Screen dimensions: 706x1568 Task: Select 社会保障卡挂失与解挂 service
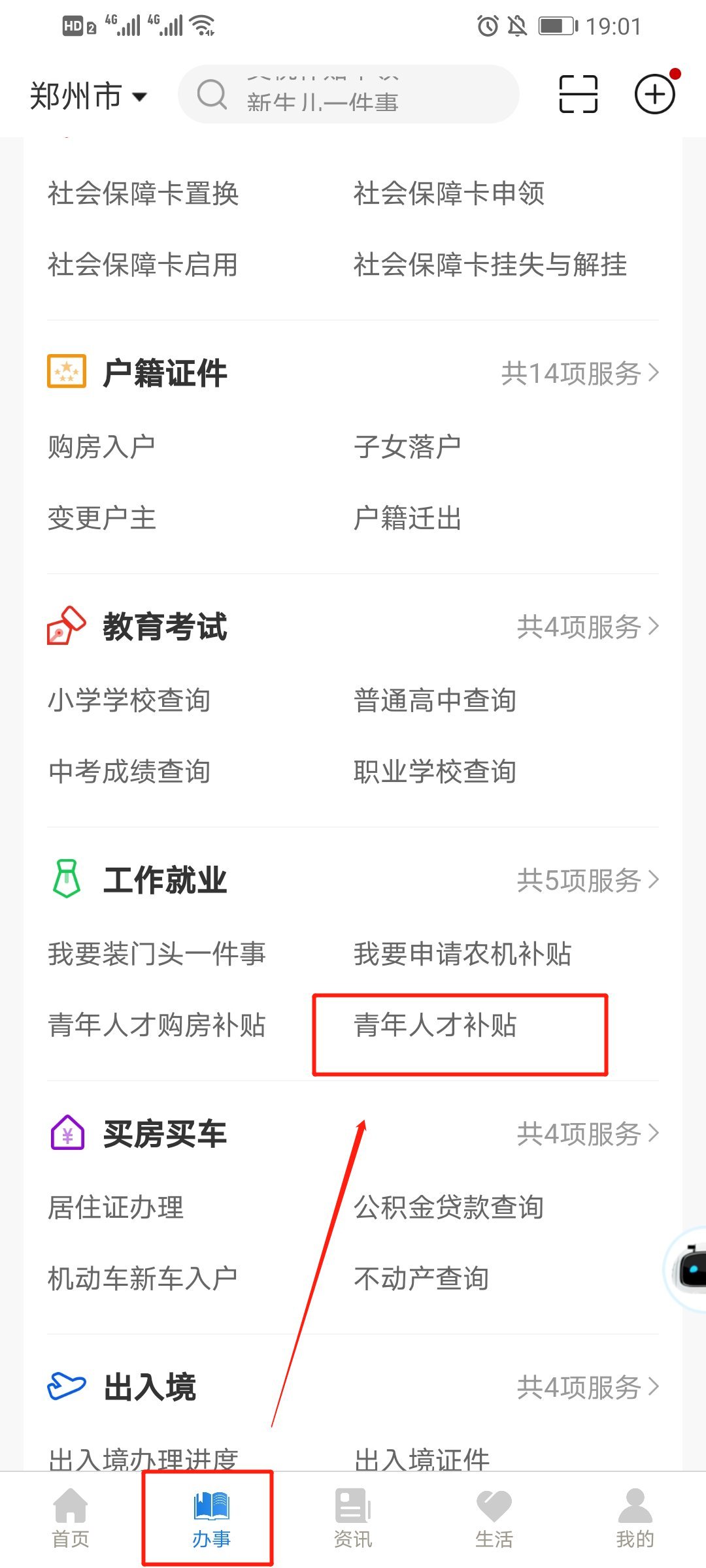coord(490,265)
